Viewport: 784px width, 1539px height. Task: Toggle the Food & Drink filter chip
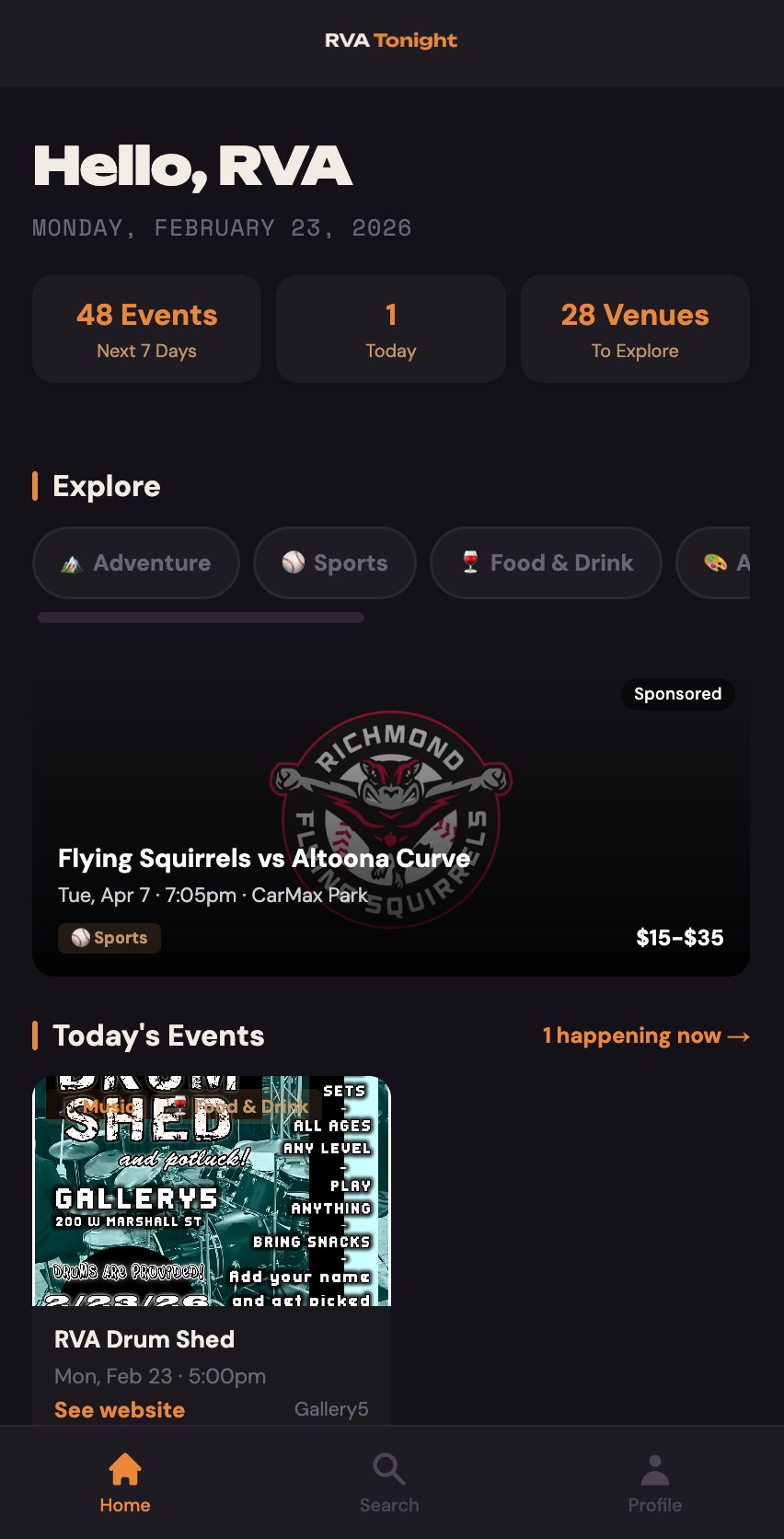pos(546,562)
